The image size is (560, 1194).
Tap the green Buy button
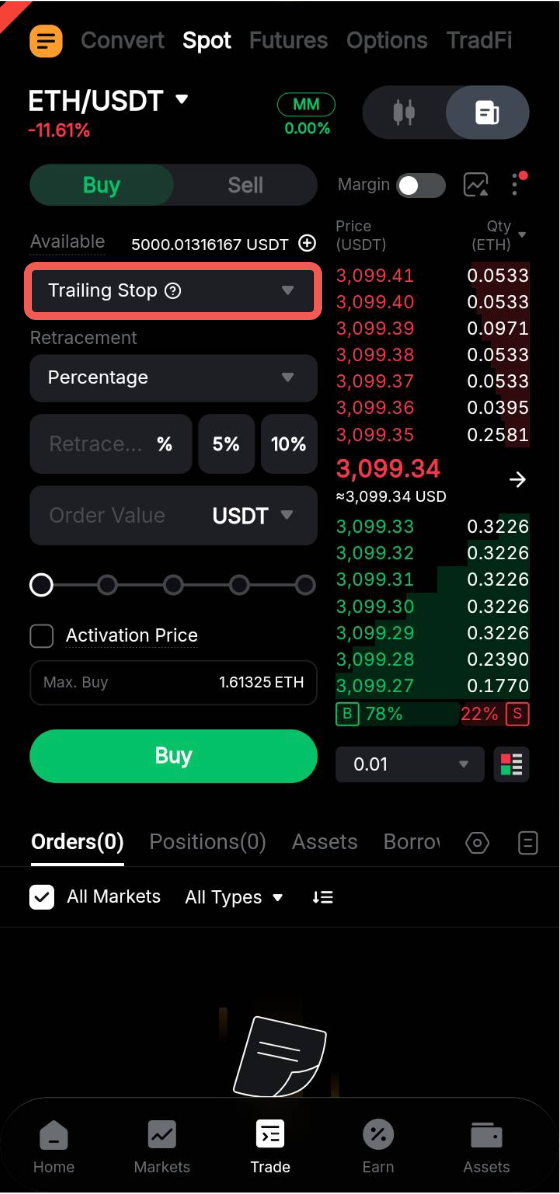tap(173, 755)
